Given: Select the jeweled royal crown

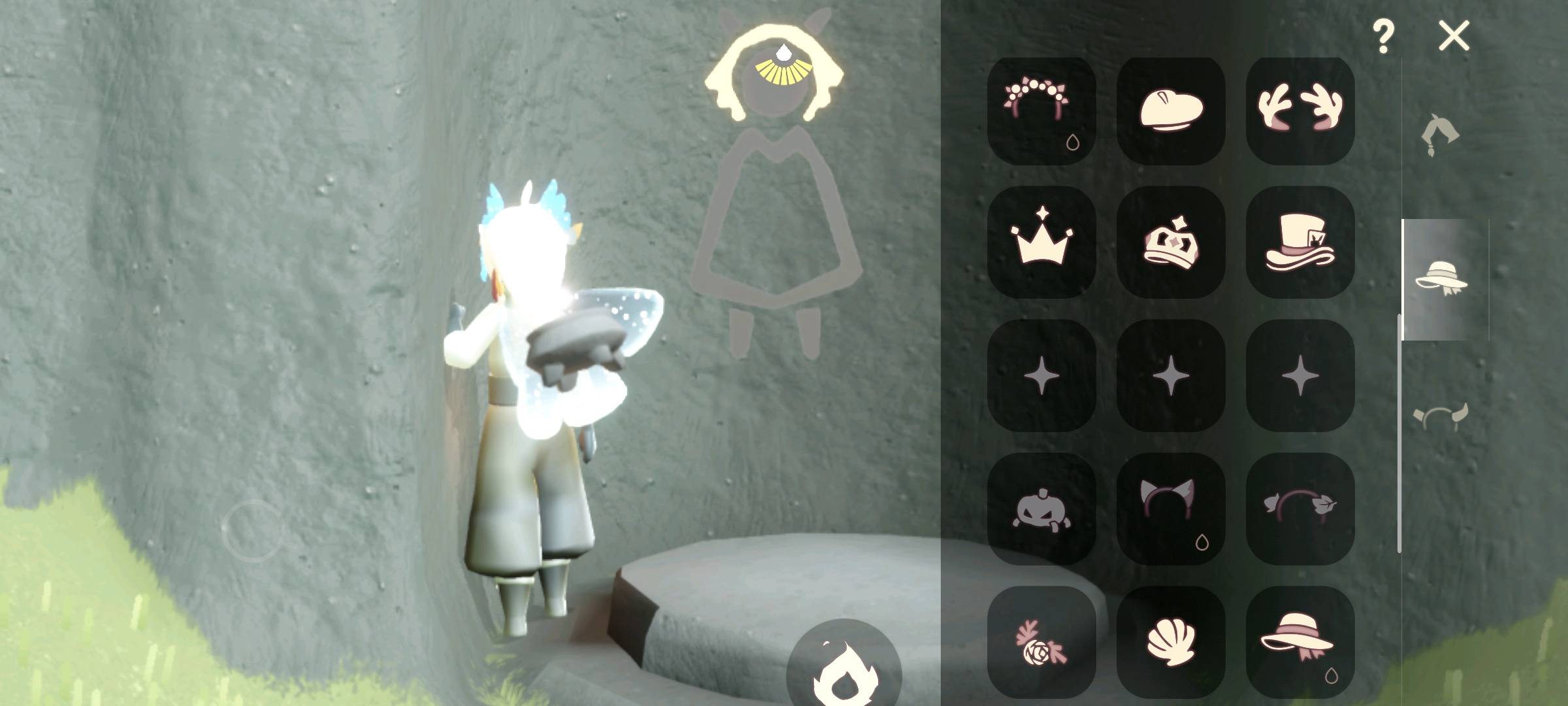Looking at the screenshot, I should pyautogui.click(x=1171, y=242).
